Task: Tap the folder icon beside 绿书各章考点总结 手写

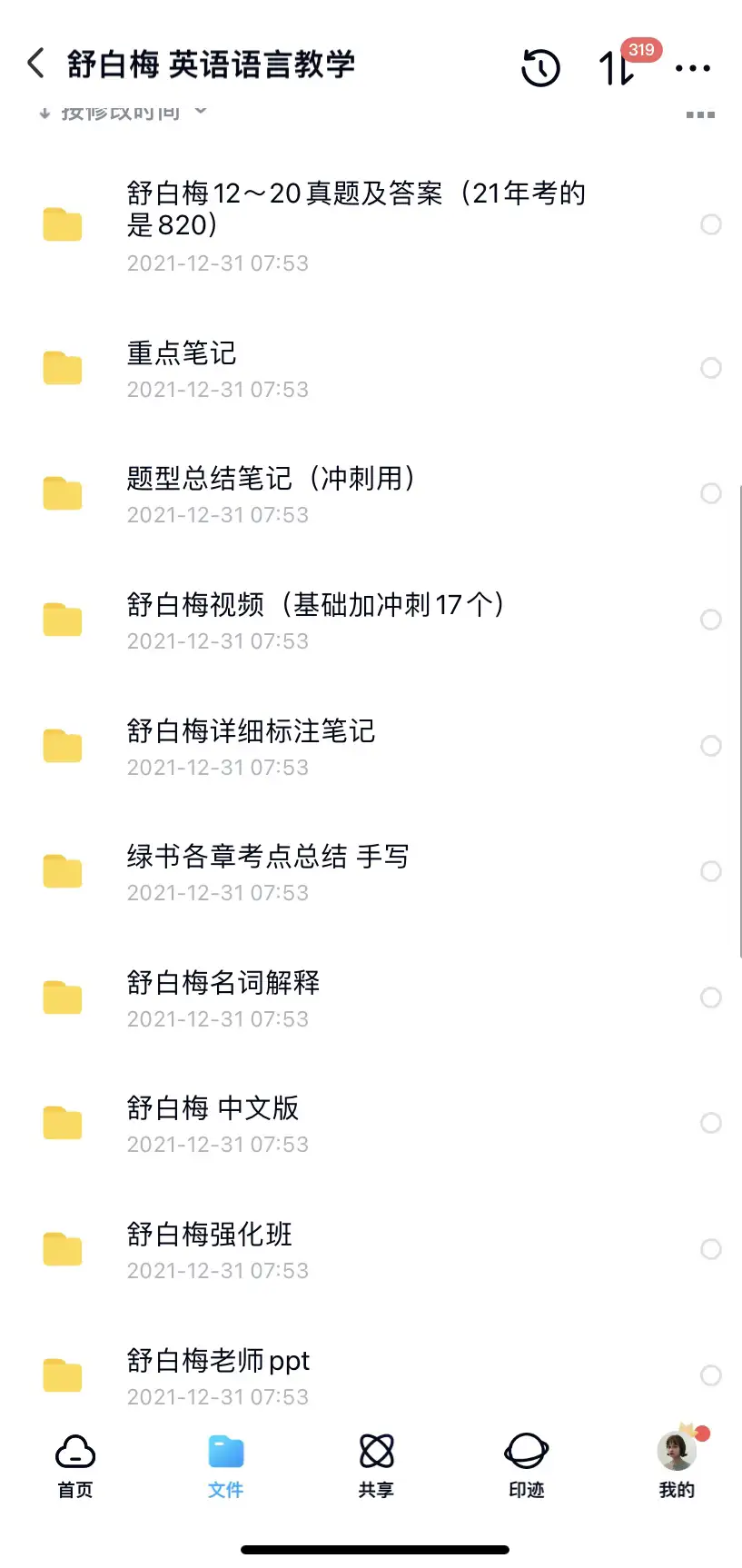Action: click(x=61, y=870)
